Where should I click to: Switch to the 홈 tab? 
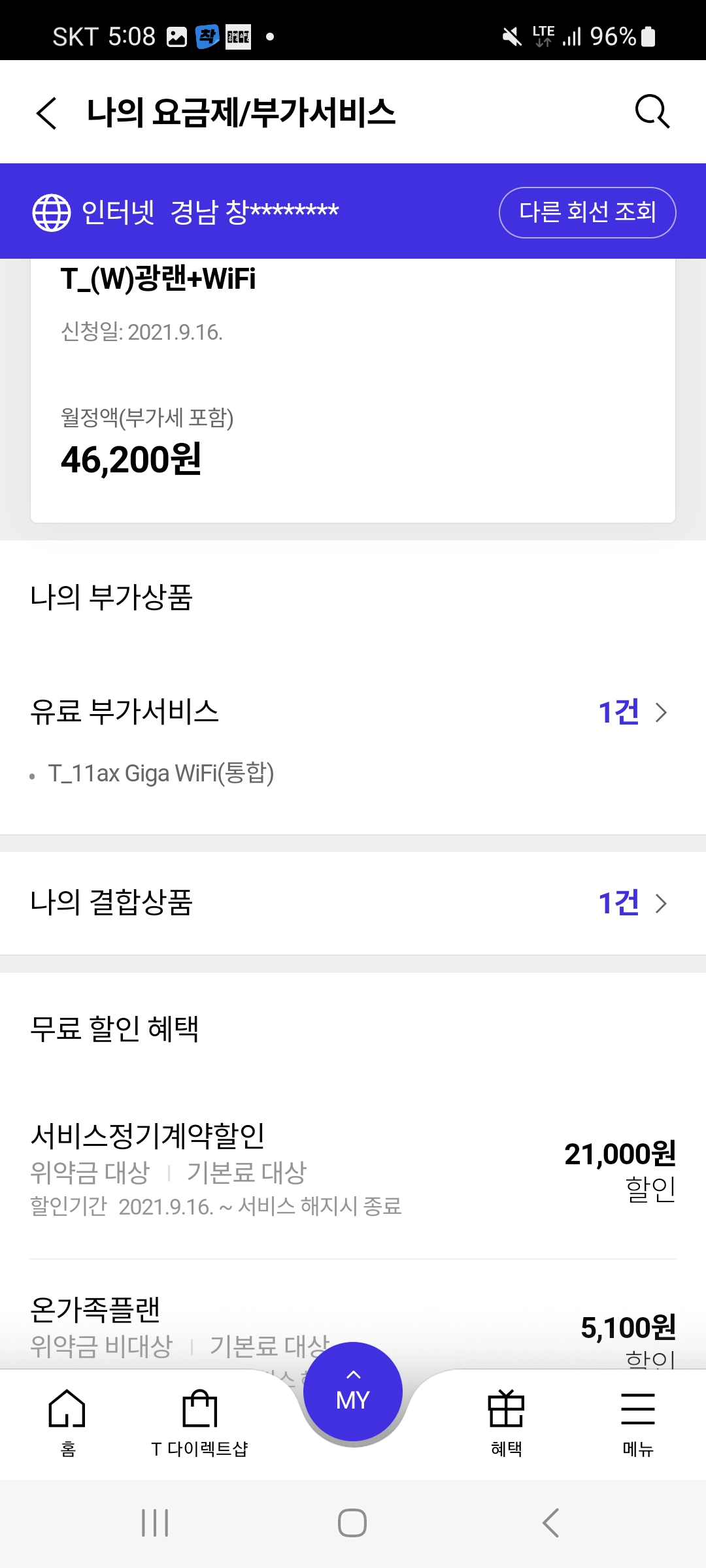[68, 1422]
